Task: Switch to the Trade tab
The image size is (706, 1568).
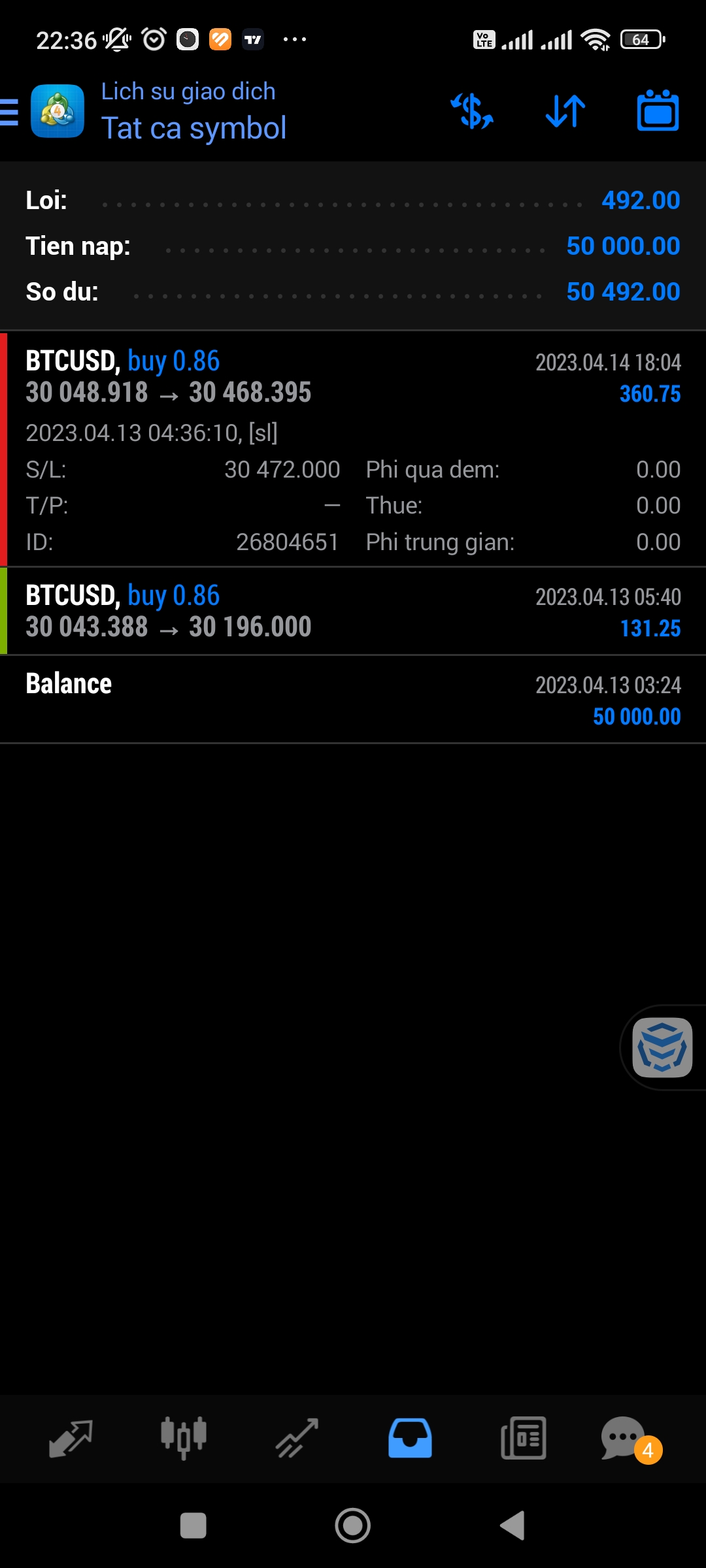Action: [297, 1439]
